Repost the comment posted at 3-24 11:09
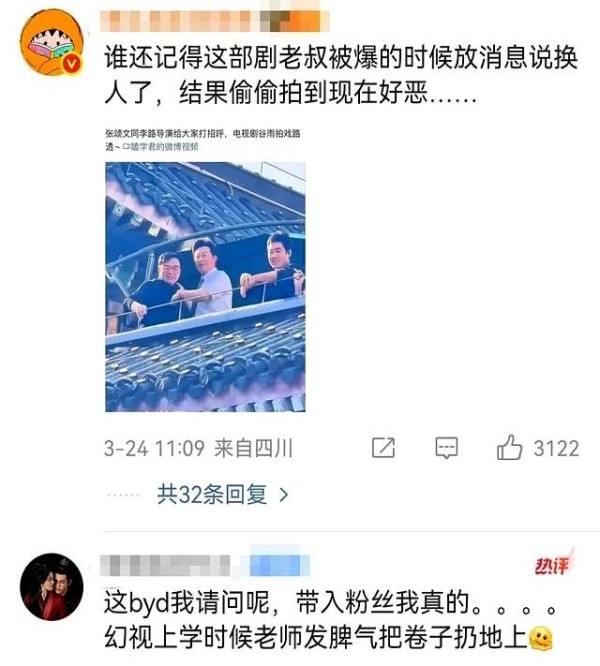The width and height of the screenshot is (600, 666). click(x=383, y=448)
